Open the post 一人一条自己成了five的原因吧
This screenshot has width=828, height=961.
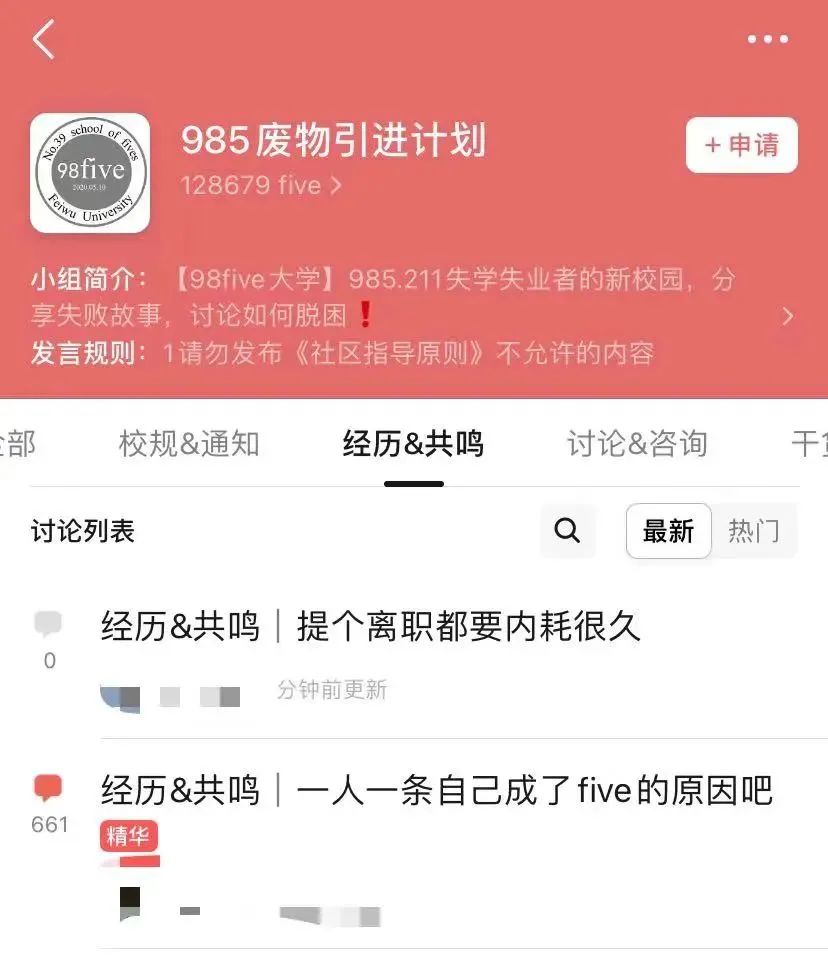click(x=436, y=791)
